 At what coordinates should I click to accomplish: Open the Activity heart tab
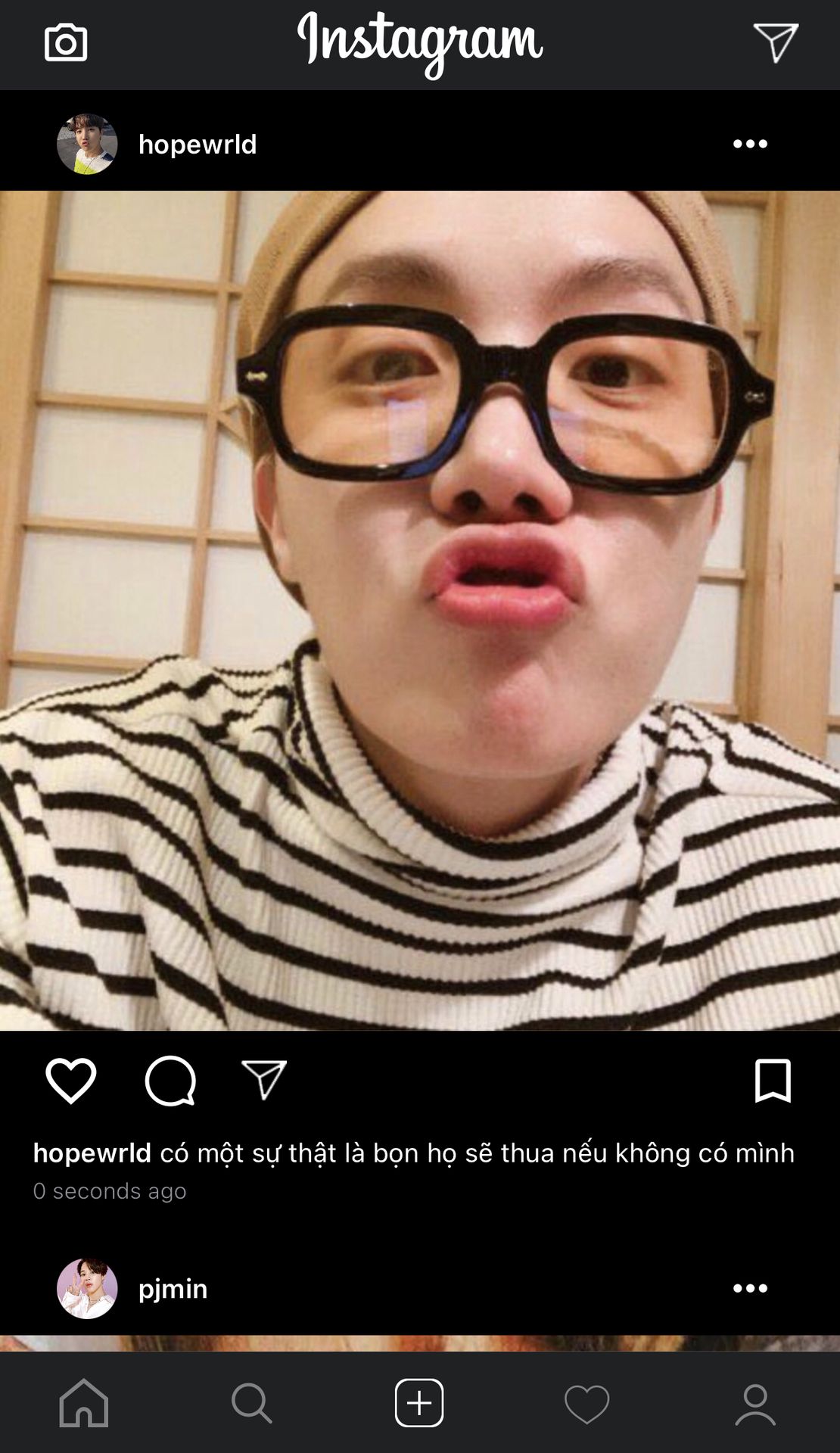click(x=587, y=1404)
